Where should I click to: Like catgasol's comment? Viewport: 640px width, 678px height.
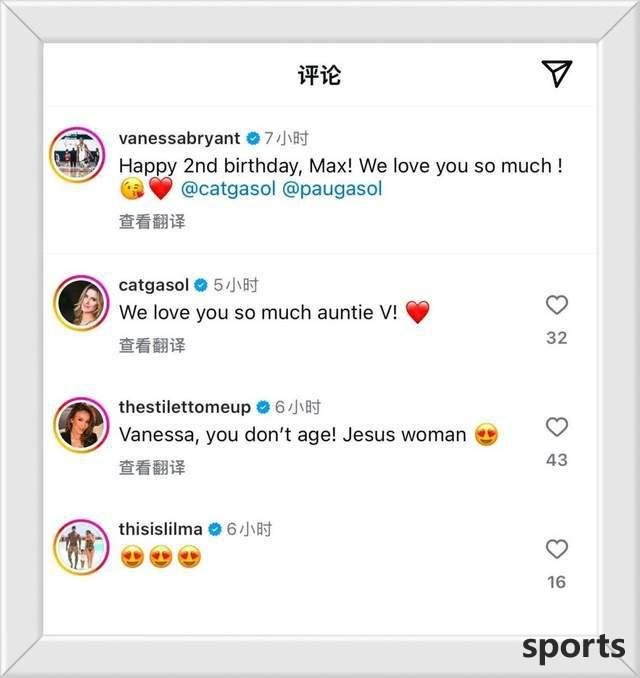tap(557, 305)
